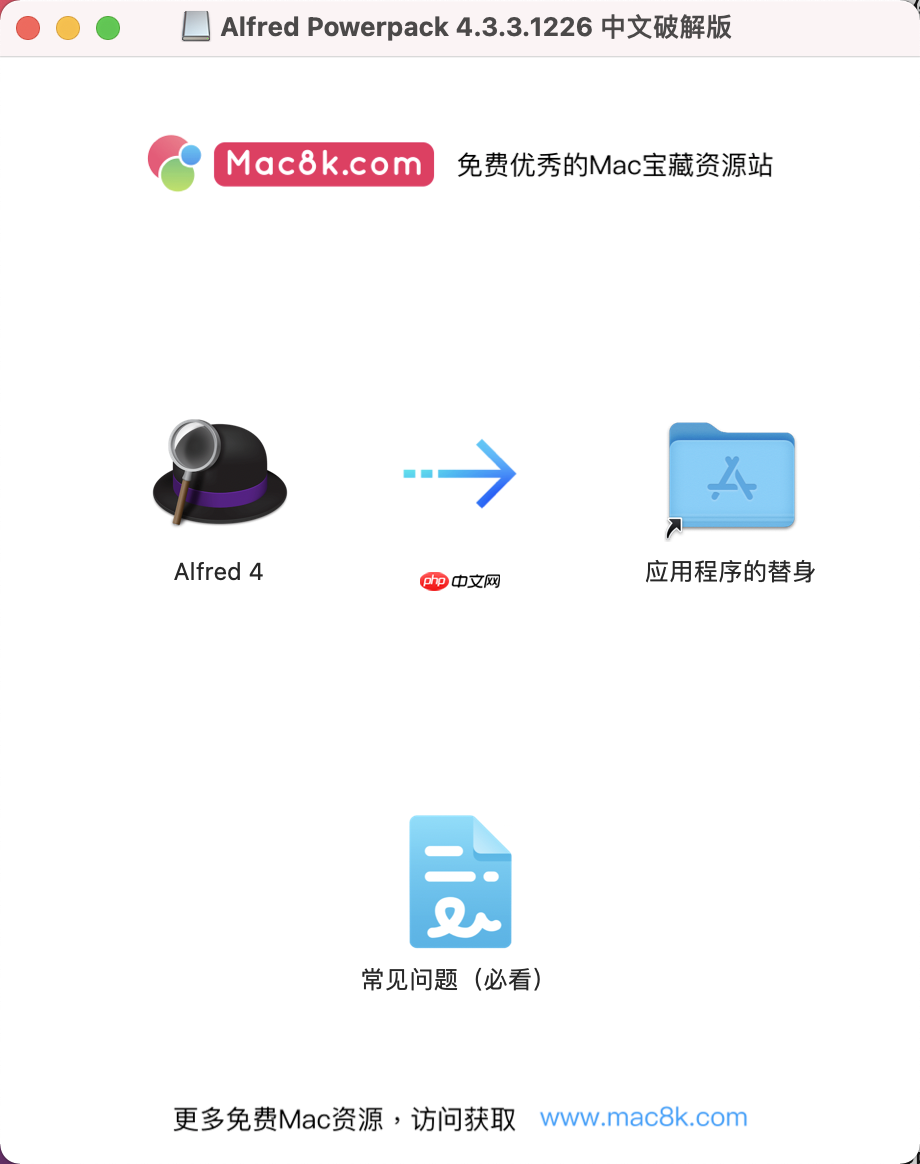Open the 应用程序的替身 folder alias
Viewport: 920px width, 1164px height.
point(731,476)
